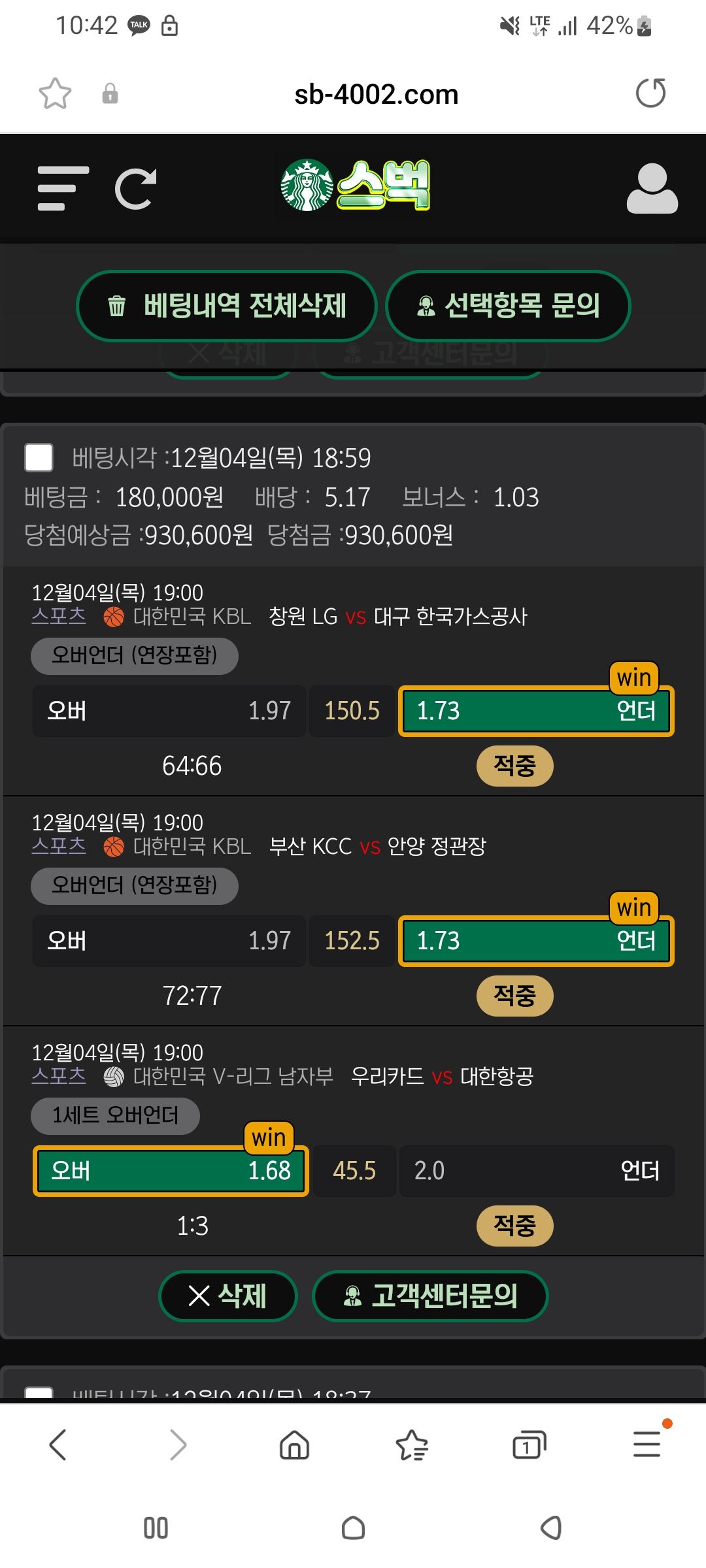
Task: Tap 선택항목 문의 button
Action: pyautogui.click(x=508, y=306)
